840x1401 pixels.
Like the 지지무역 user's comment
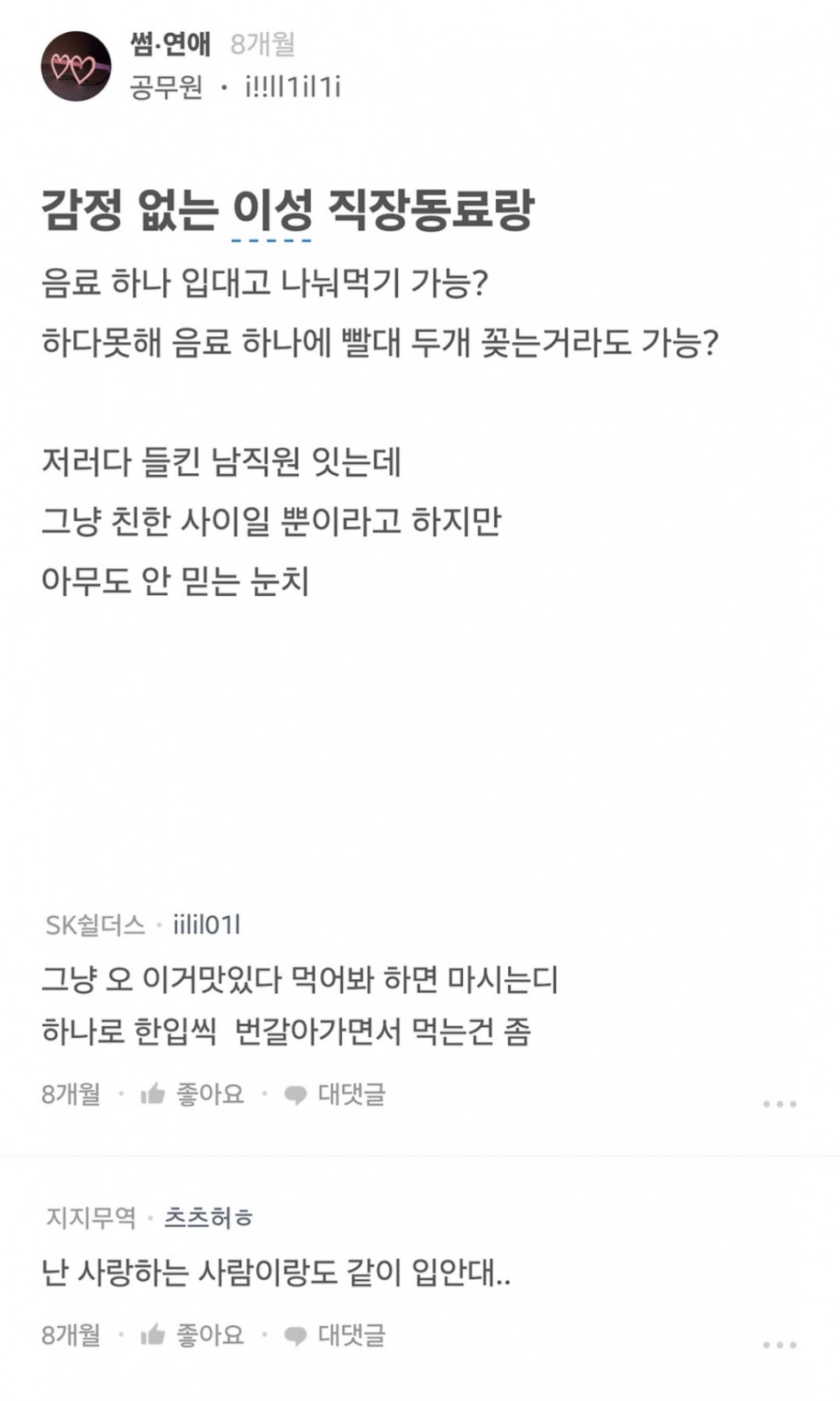tap(192, 1334)
